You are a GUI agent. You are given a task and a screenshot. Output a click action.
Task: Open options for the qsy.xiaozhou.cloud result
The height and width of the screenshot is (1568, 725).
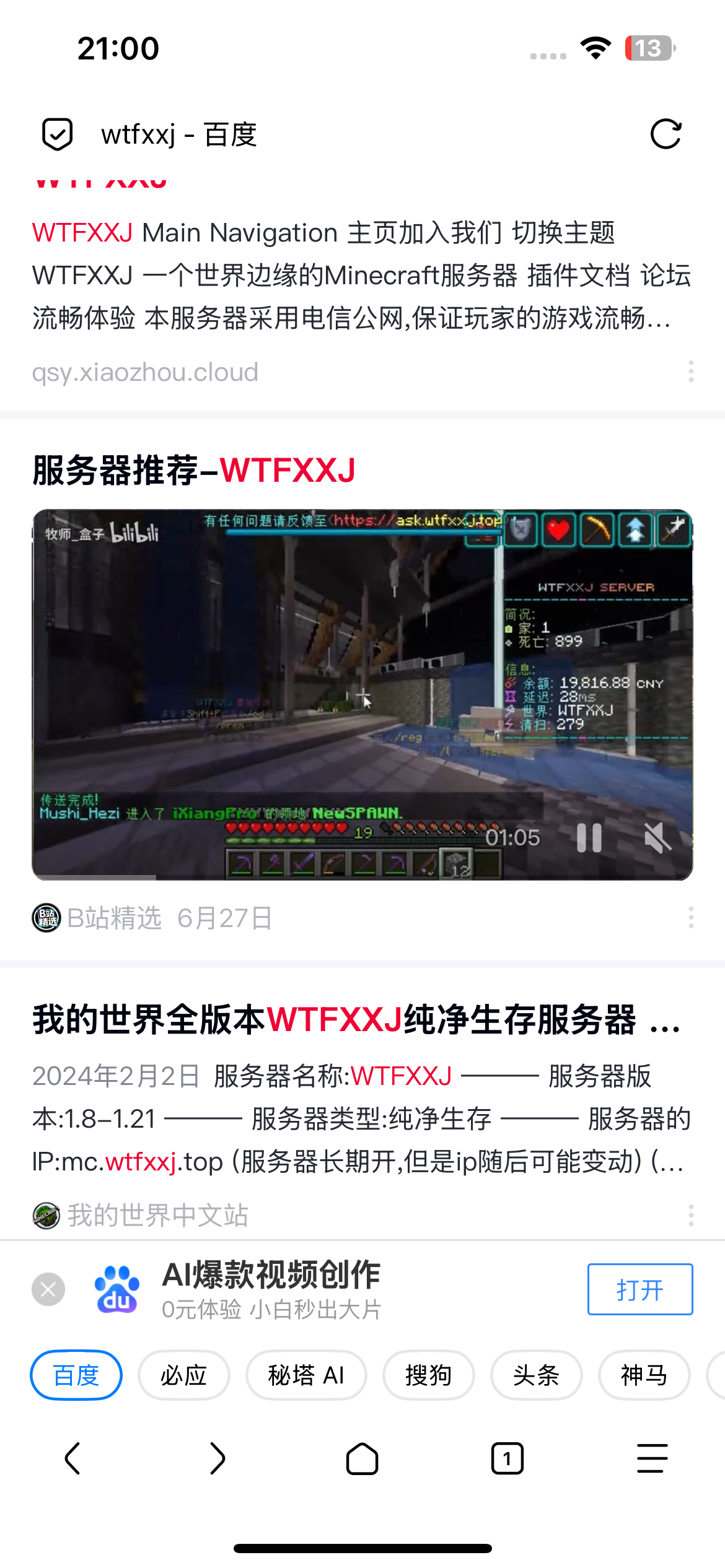tap(690, 372)
